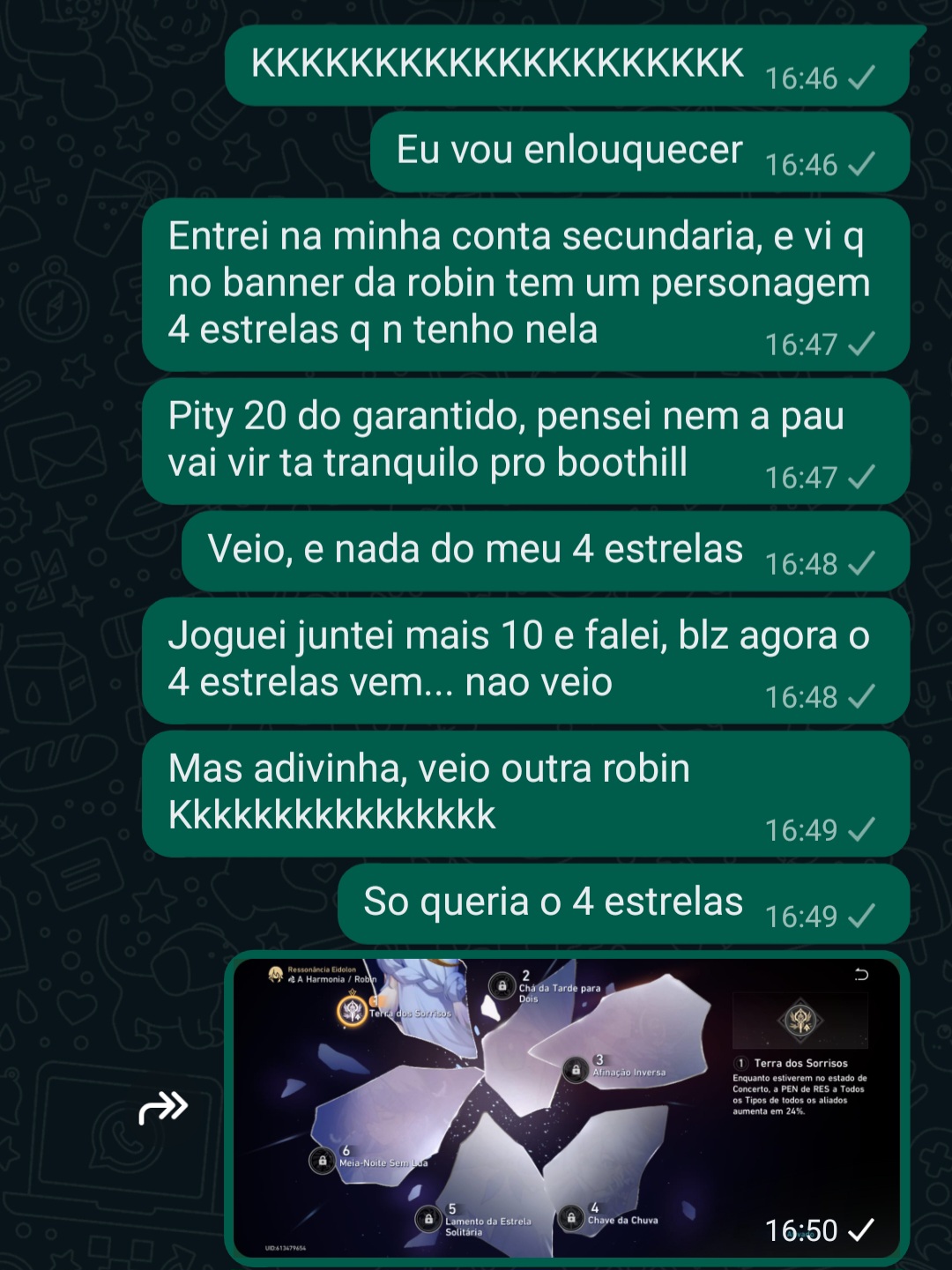Tap the return arrow in the screenshot's top-right corner
This screenshot has height=1270, width=952.
click(x=860, y=973)
